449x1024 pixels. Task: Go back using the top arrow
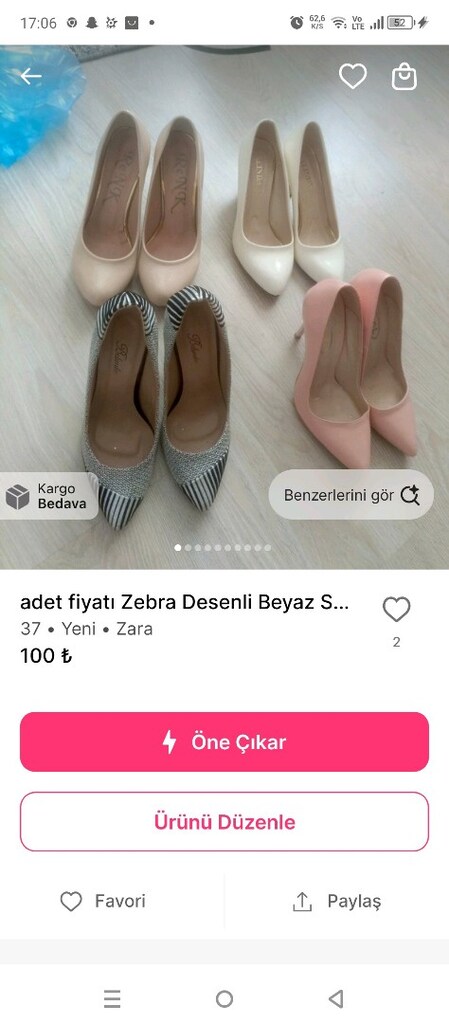[x=30, y=76]
